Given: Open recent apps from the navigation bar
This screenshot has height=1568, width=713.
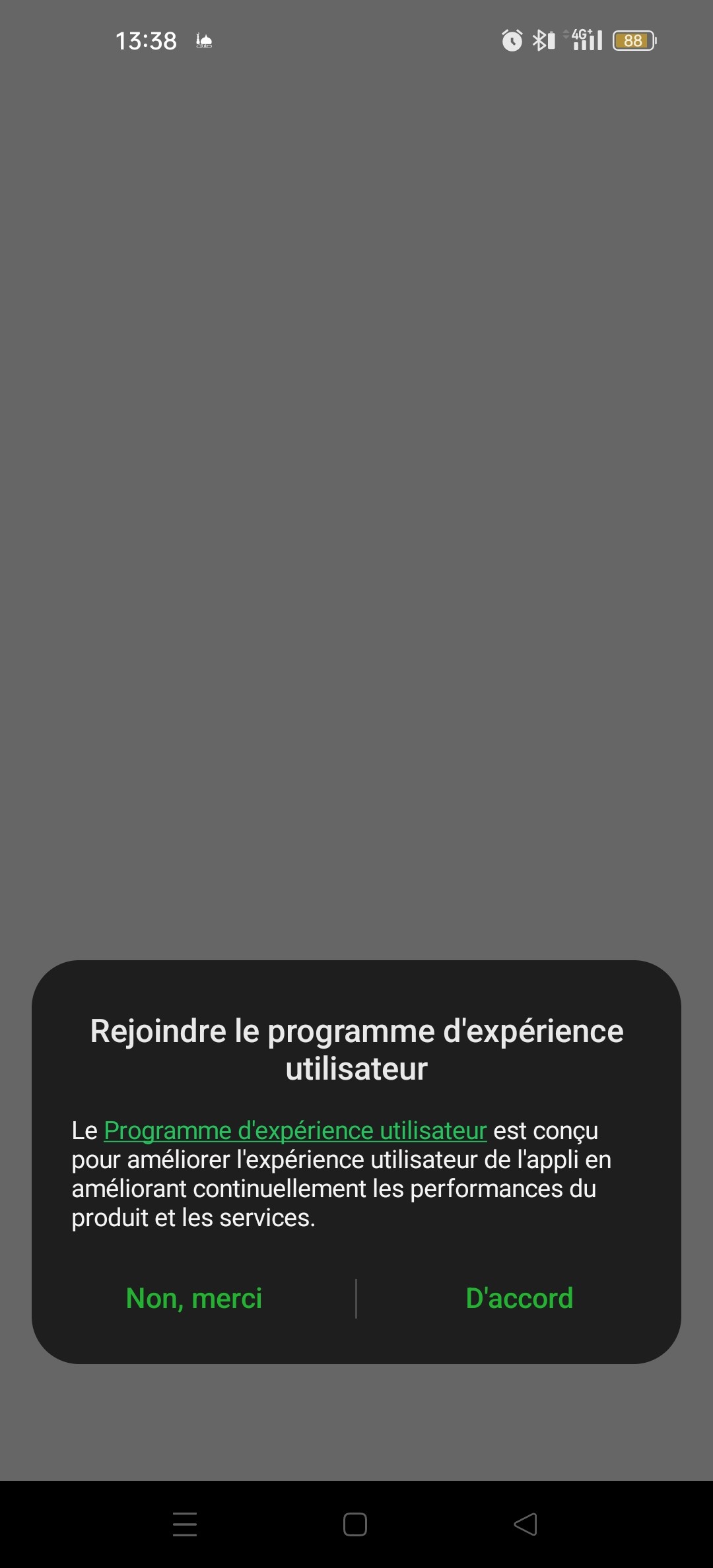Looking at the screenshot, I should click(185, 1524).
